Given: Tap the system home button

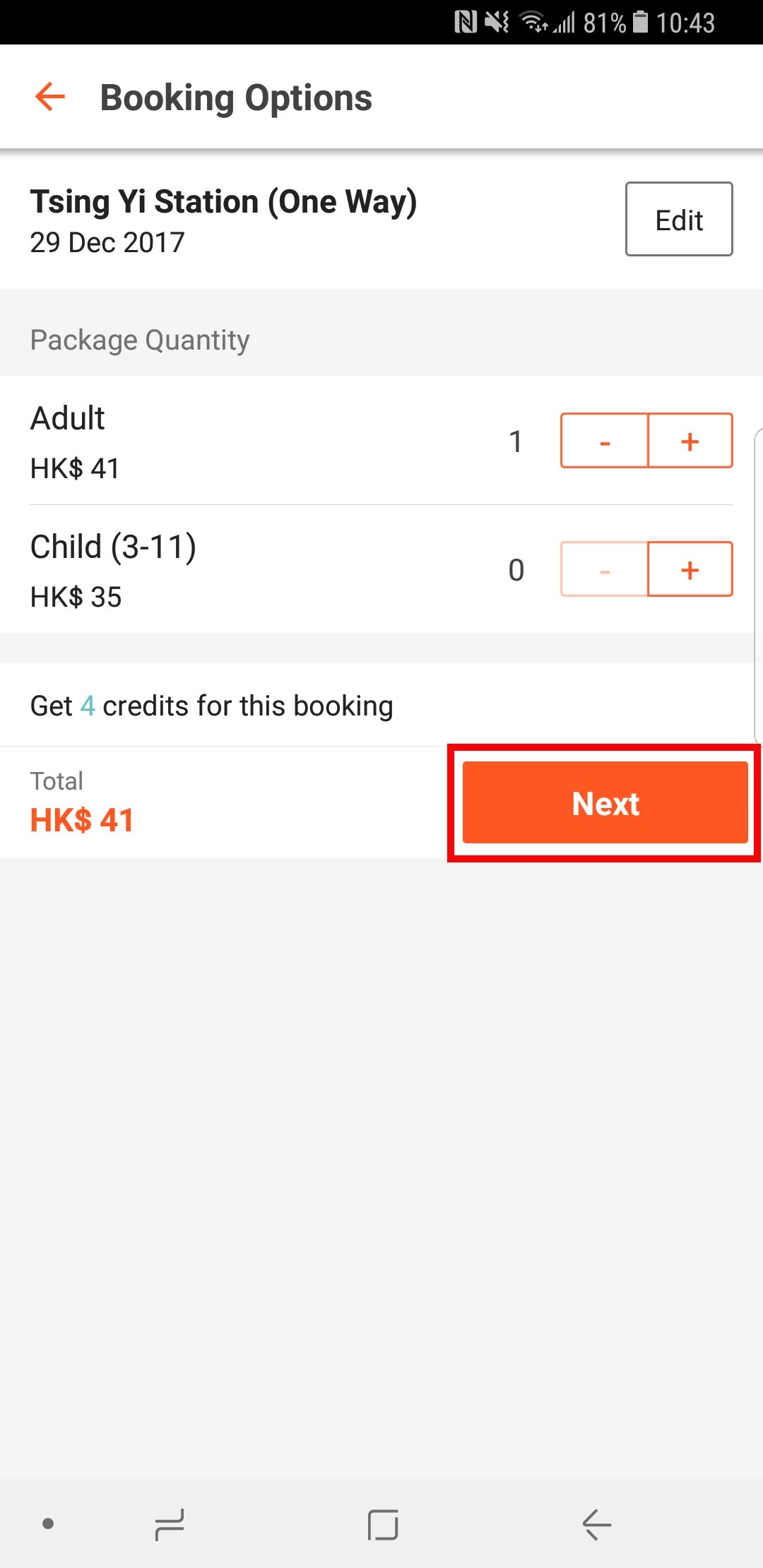Looking at the screenshot, I should (x=383, y=1524).
